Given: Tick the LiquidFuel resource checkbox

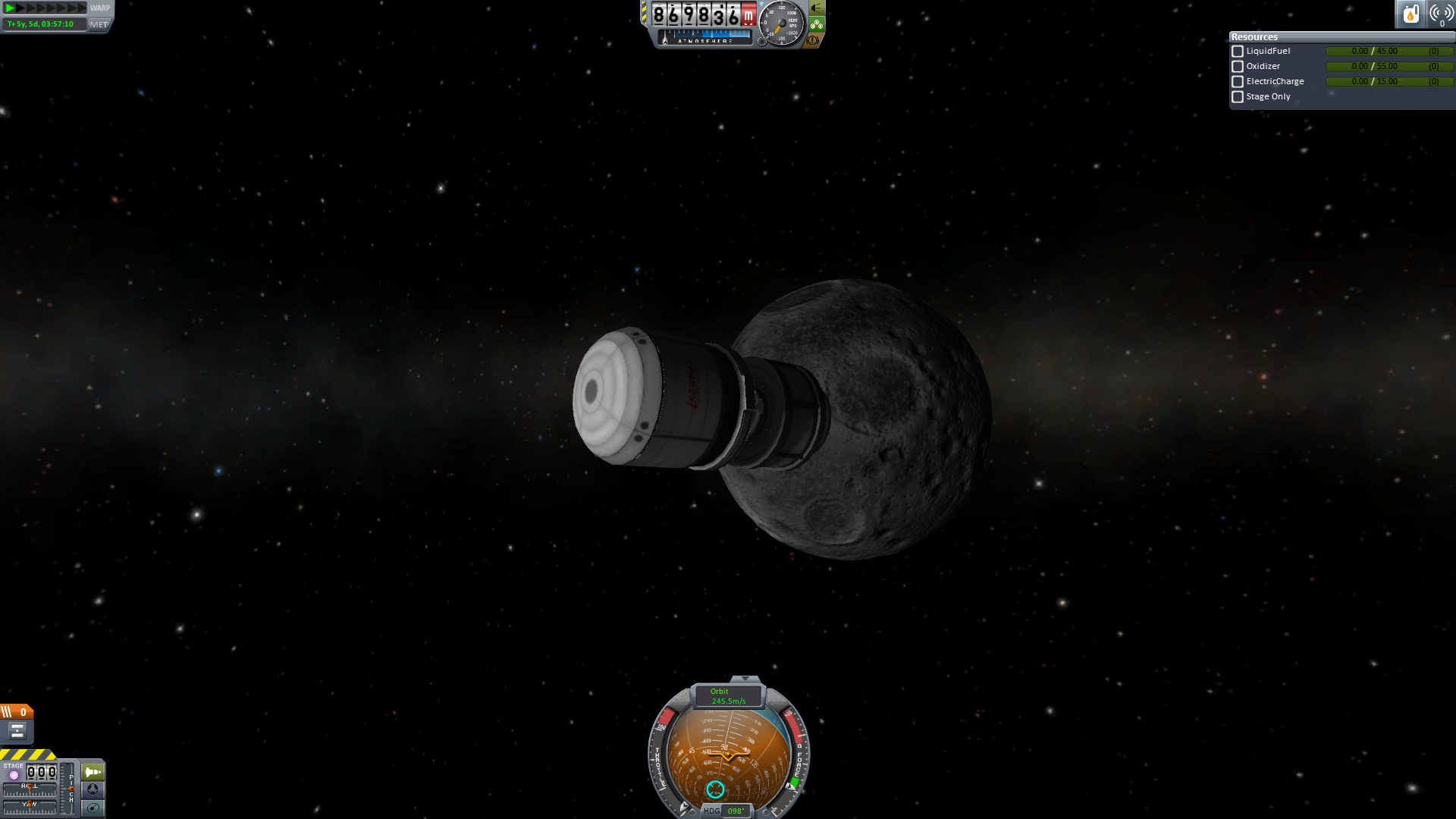Looking at the screenshot, I should [x=1238, y=52].
